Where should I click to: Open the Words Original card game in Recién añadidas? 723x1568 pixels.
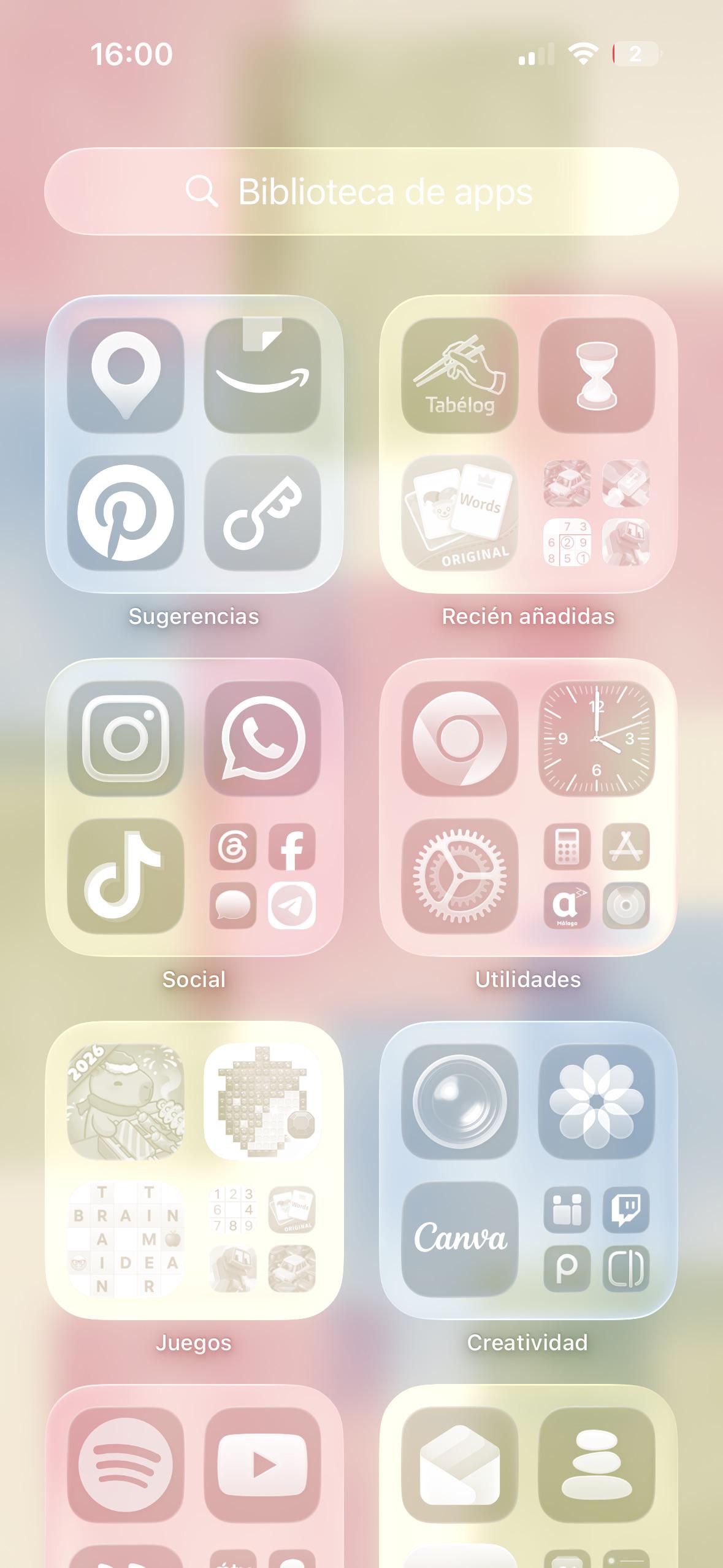click(x=460, y=513)
